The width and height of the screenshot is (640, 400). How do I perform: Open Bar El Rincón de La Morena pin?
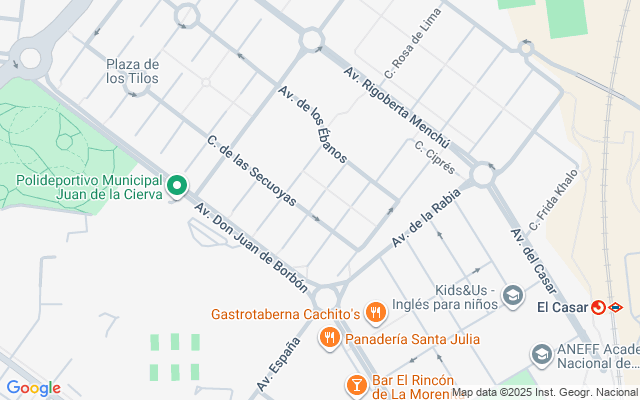click(355, 384)
